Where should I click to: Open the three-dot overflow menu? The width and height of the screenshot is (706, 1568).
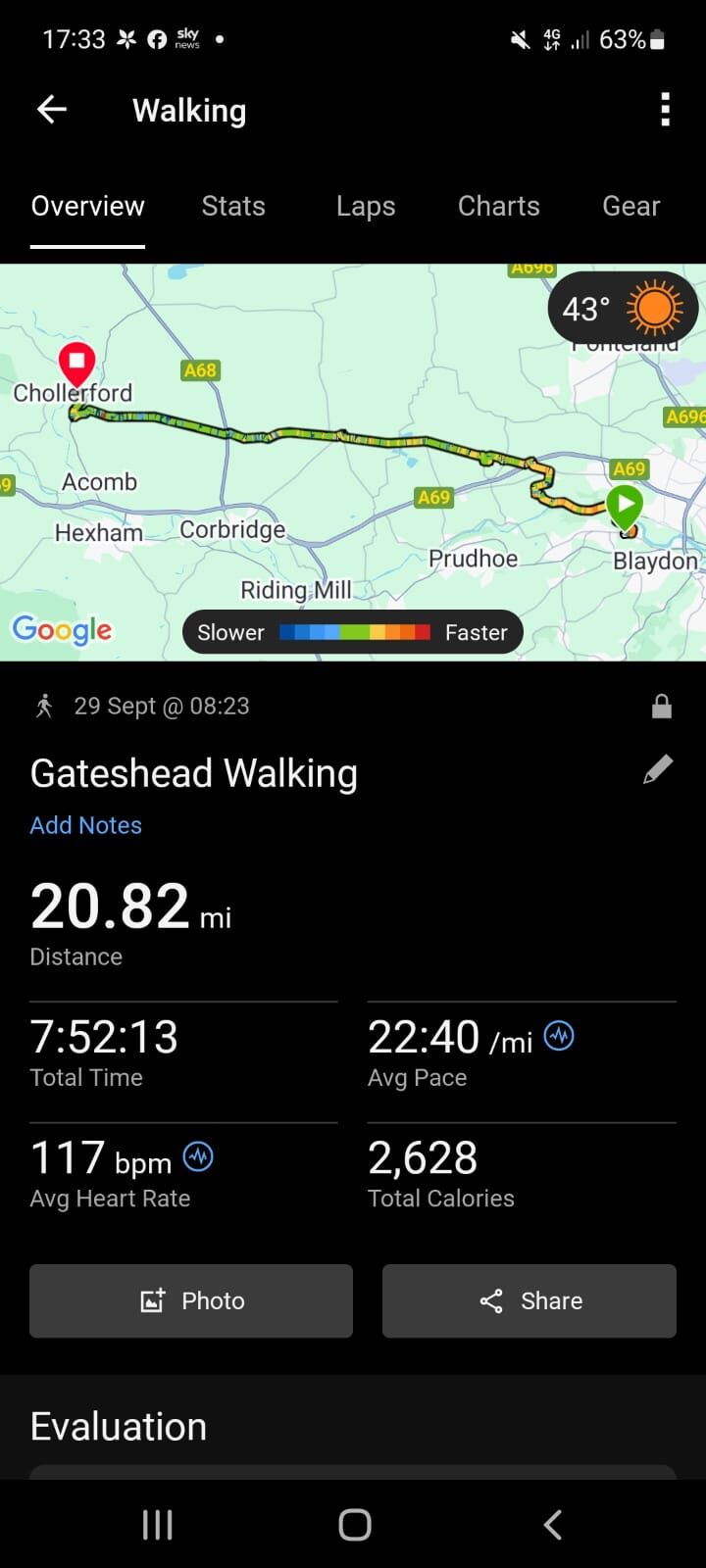click(665, 110)
